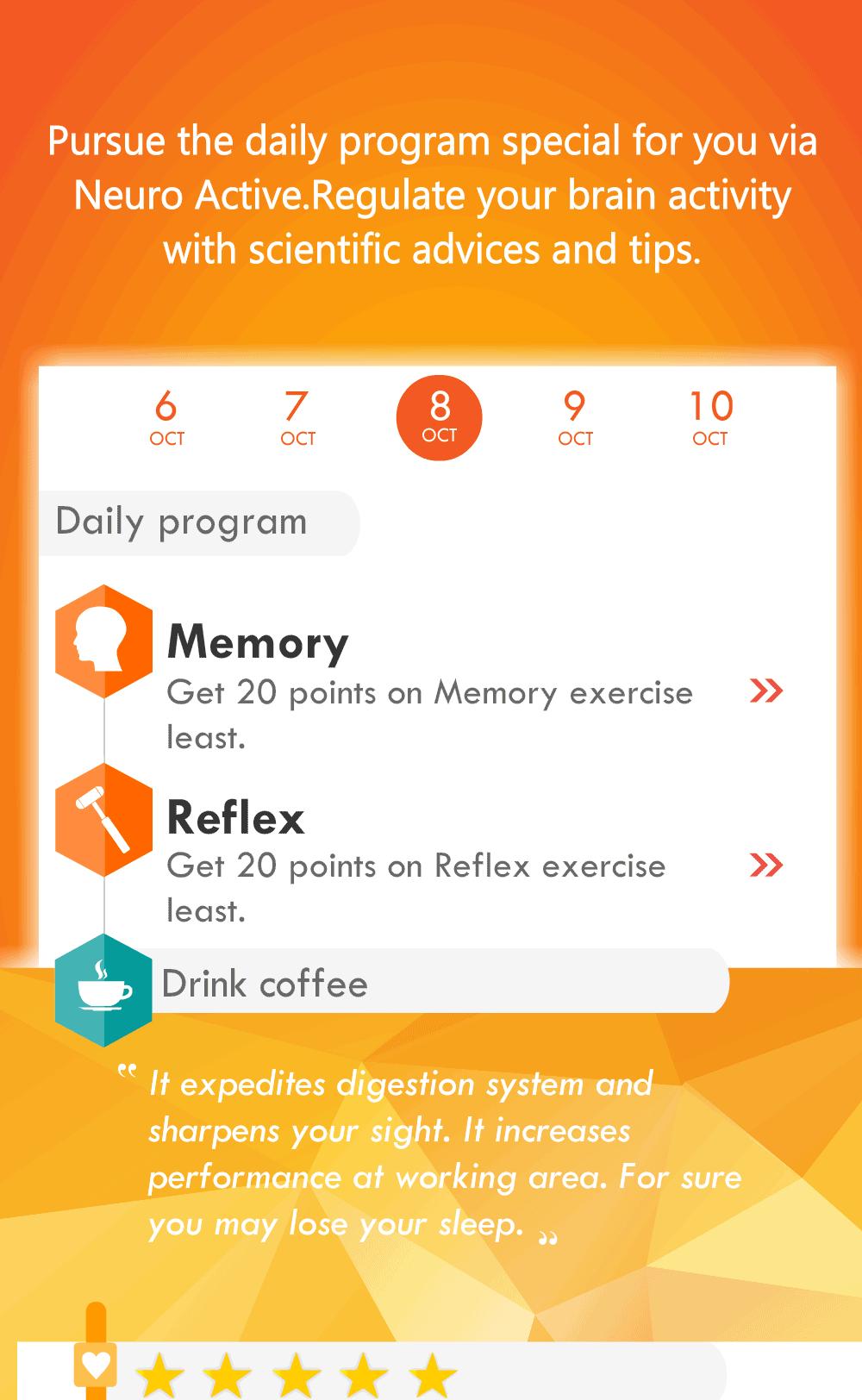862x1400 pixels.
Task: Pick October 9 from the date row
Action: point(573,416)
